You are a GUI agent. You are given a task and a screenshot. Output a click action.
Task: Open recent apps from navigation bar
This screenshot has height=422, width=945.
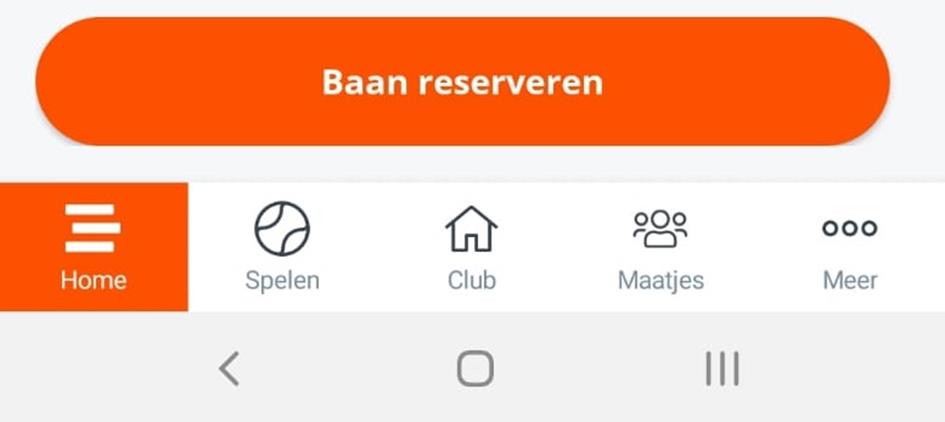click(721, 369)
